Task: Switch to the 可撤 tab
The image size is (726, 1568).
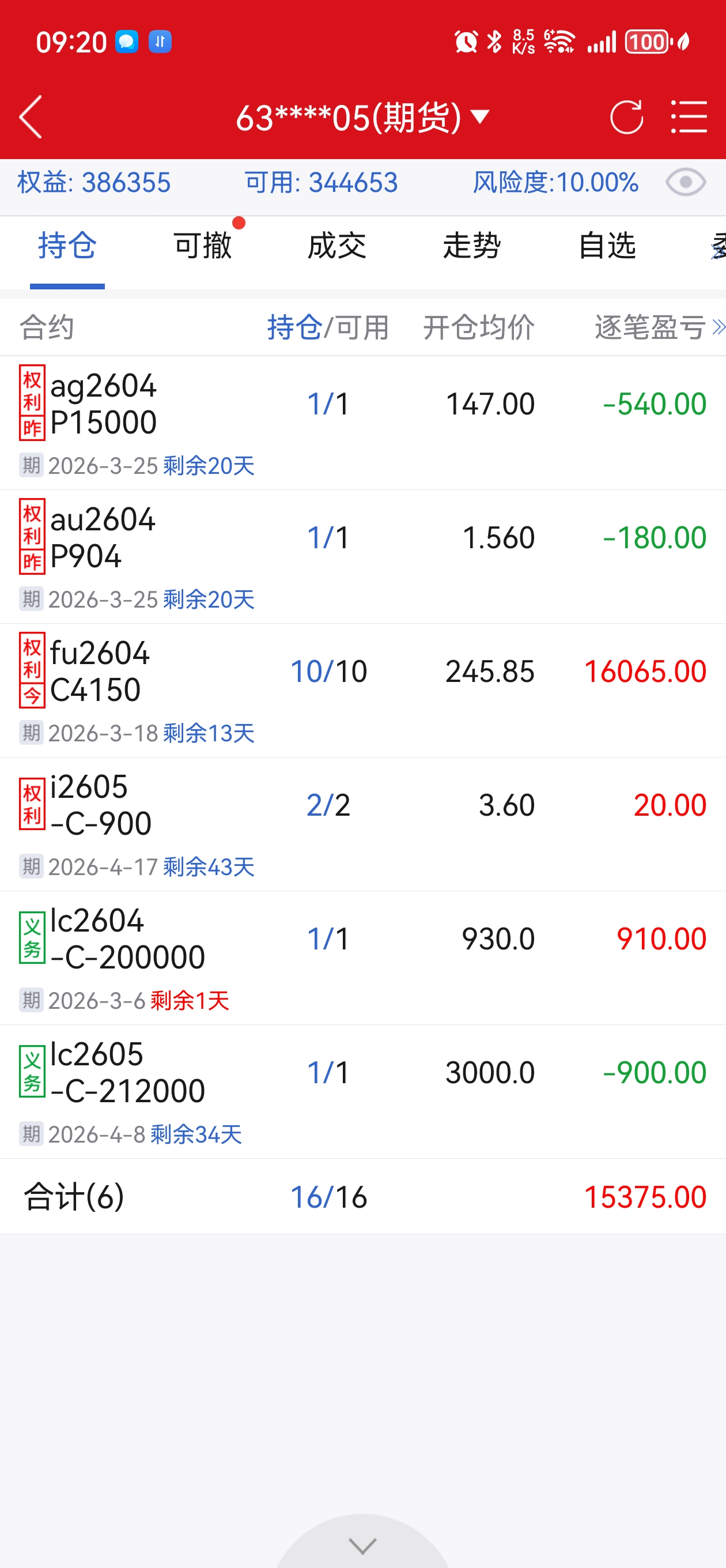Action: tap(203, 247)
